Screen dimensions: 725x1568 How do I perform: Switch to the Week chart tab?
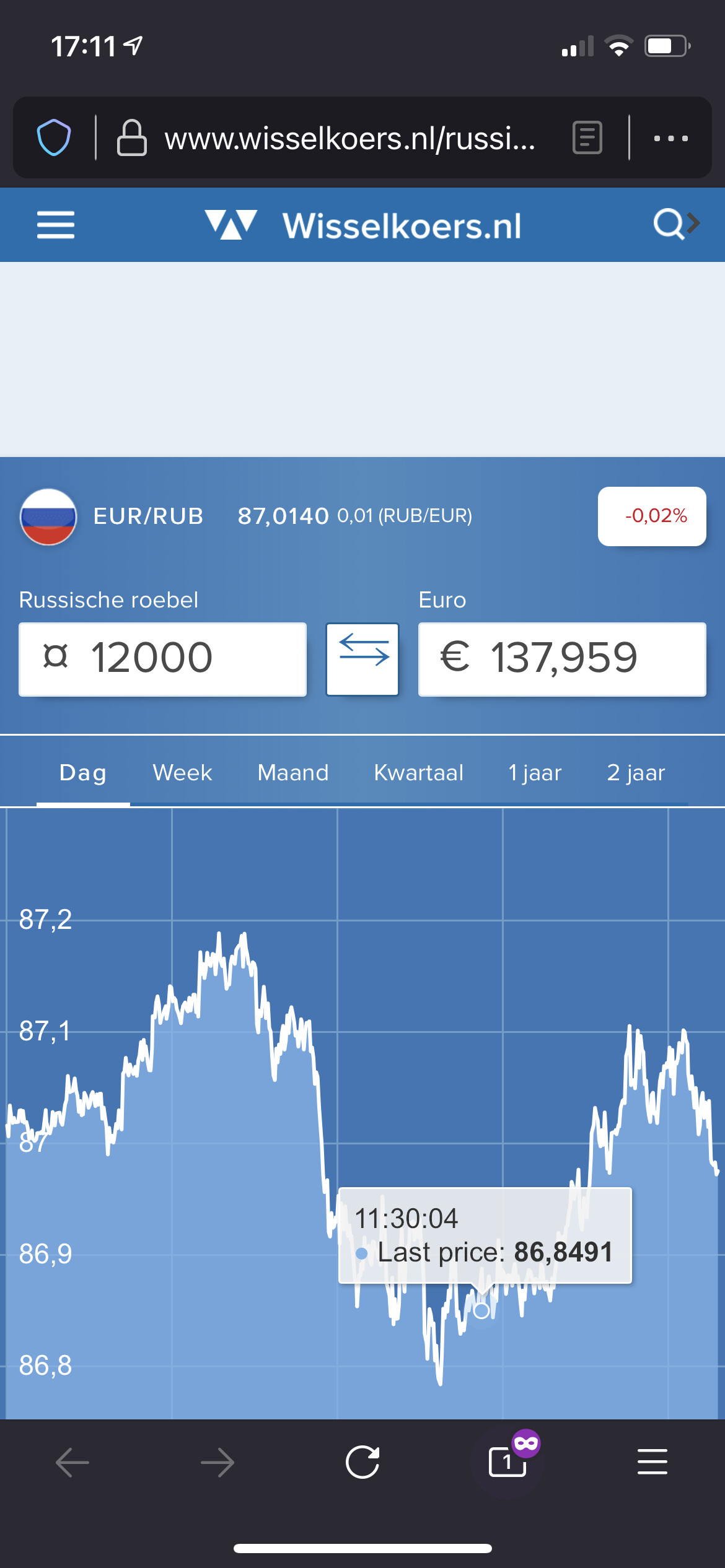[182, 773]
